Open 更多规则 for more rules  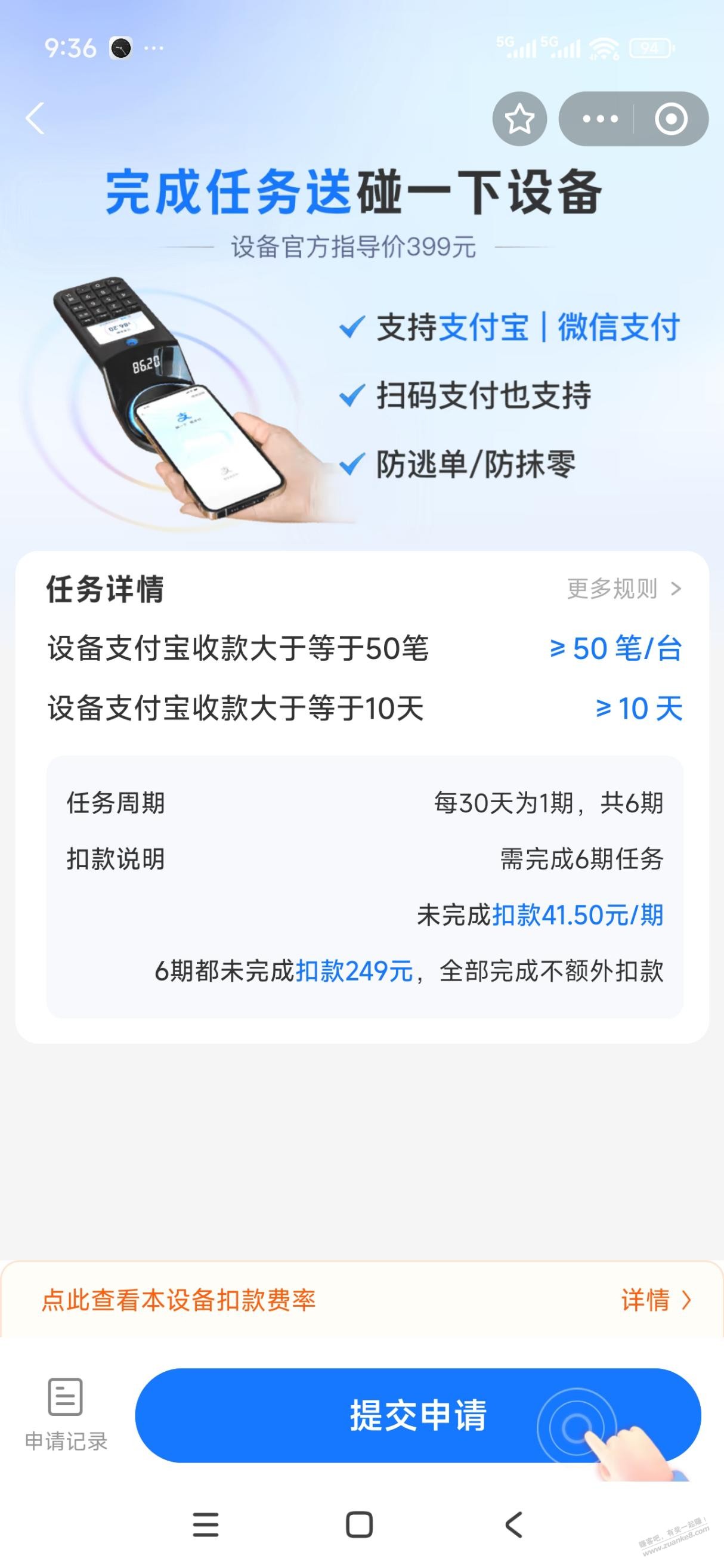[x=624, y=589]
